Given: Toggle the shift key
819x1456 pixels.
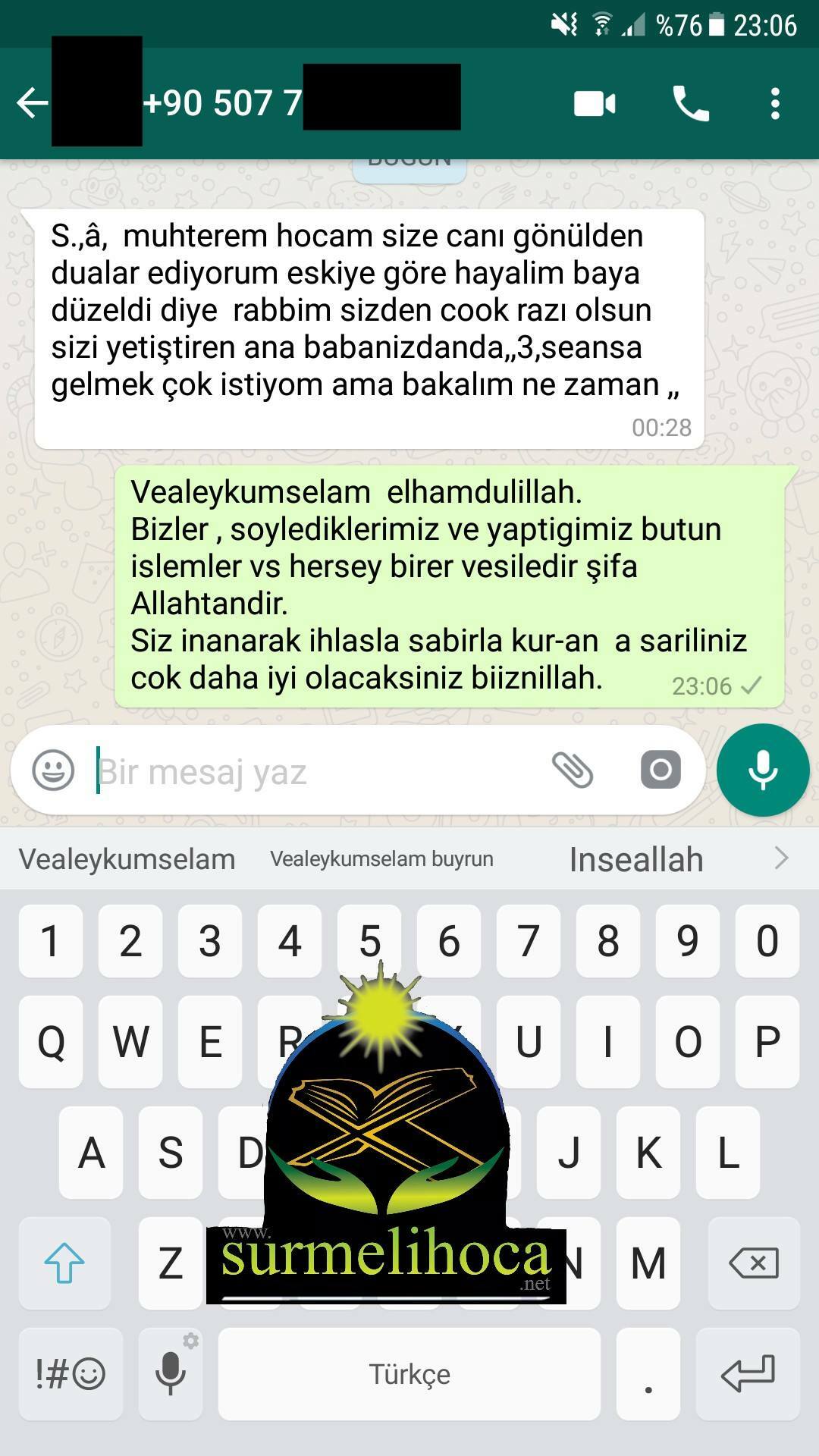Looking at the screenshot, I should 64,1263.
